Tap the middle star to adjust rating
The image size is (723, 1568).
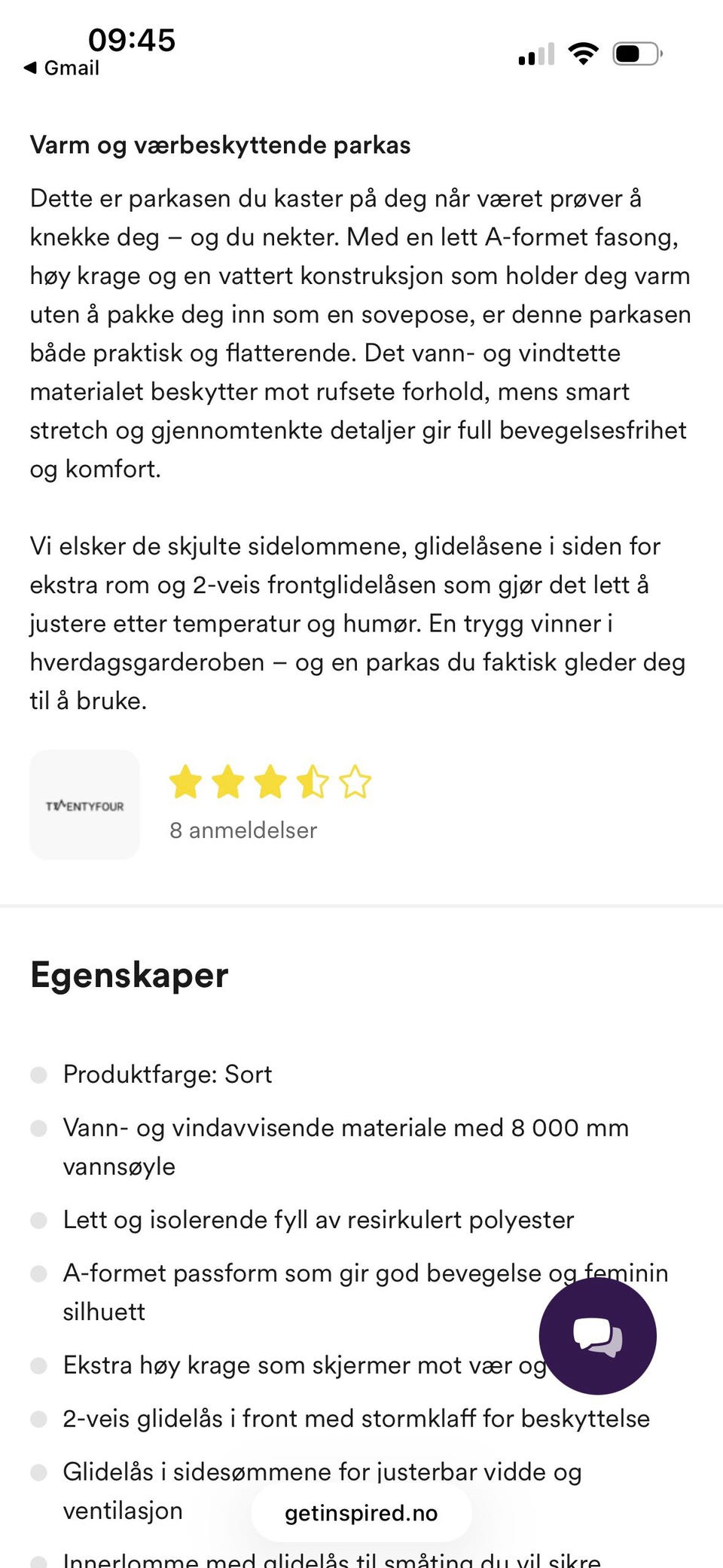270,782
